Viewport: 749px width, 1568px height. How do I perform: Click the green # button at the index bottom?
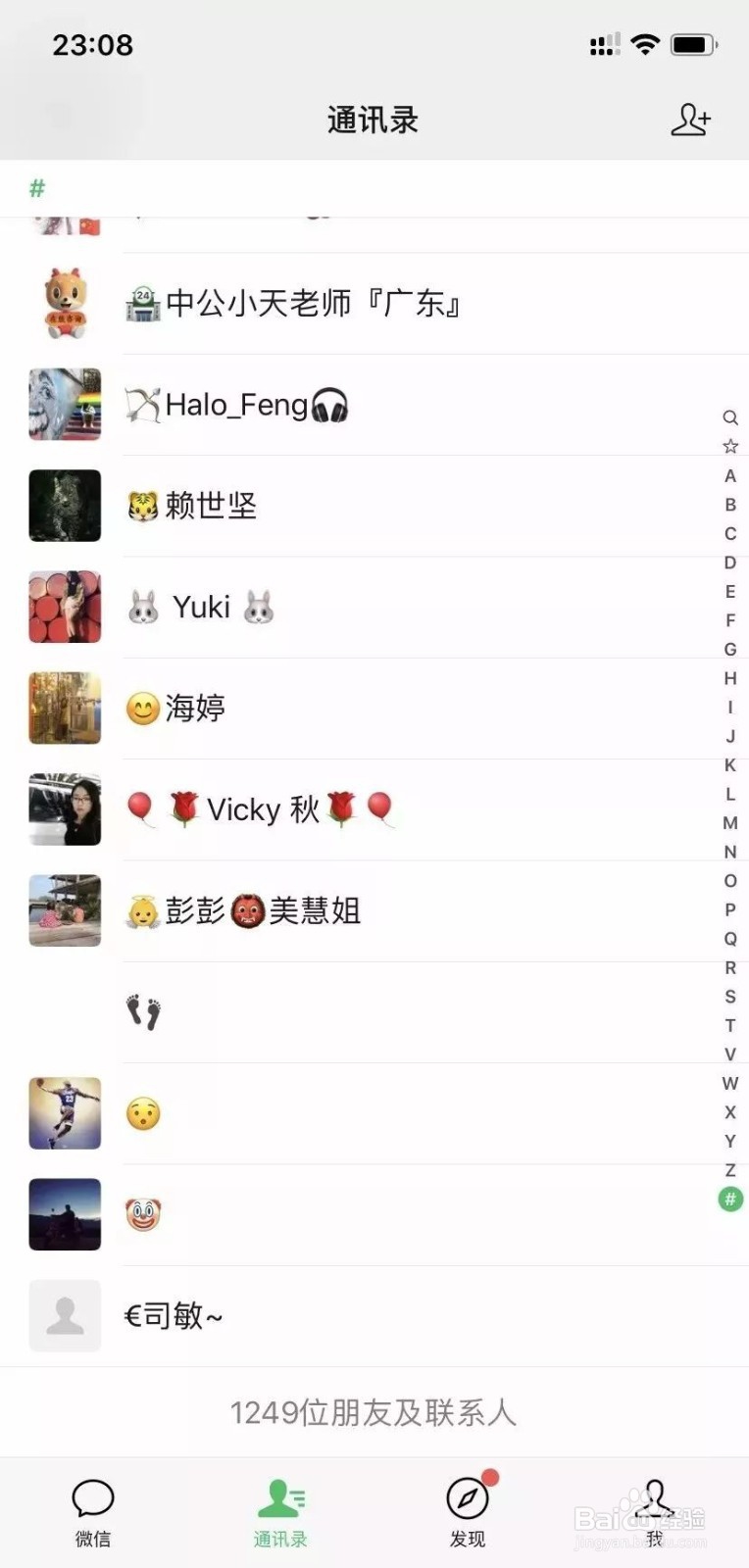pyautogui.click(x=729, y=1198)
